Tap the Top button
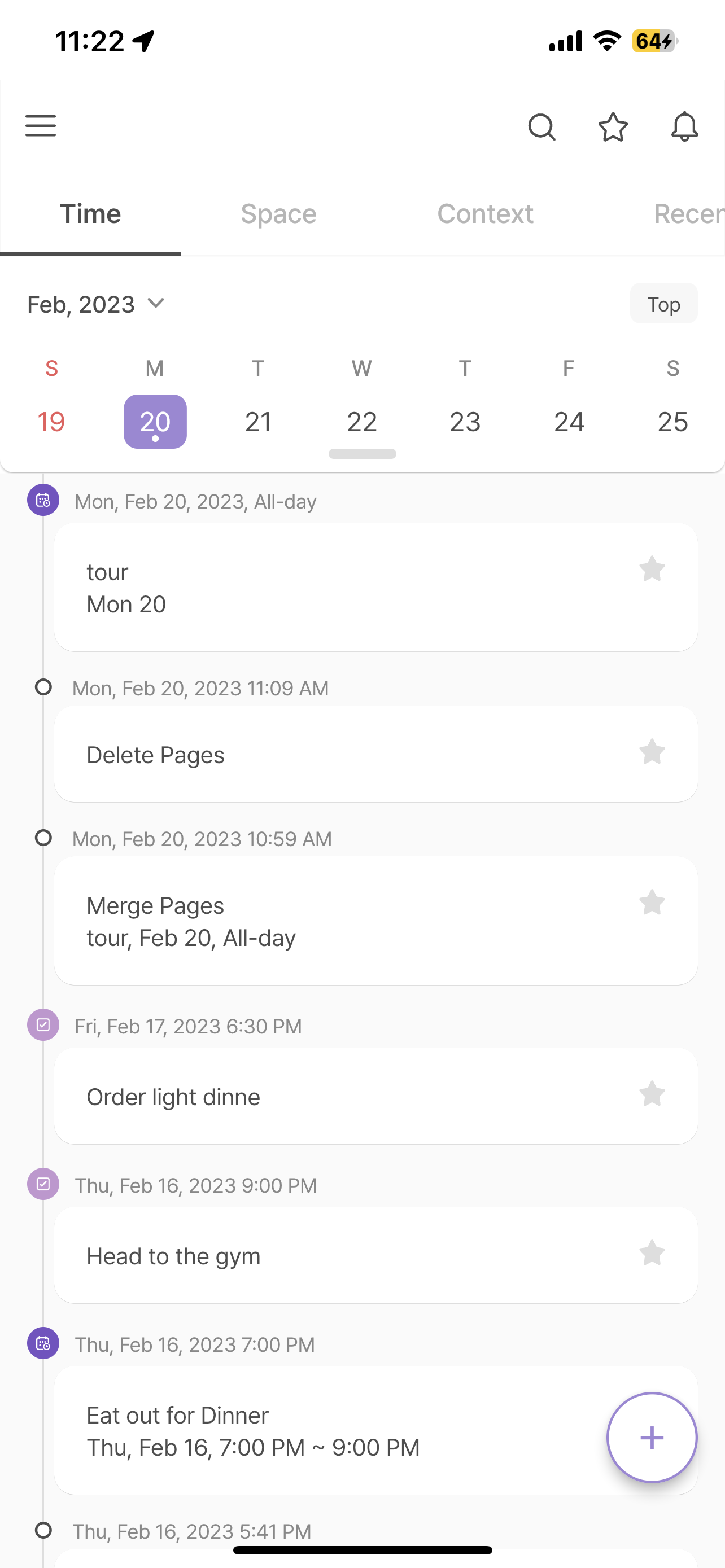 click(x=663, y=303)
